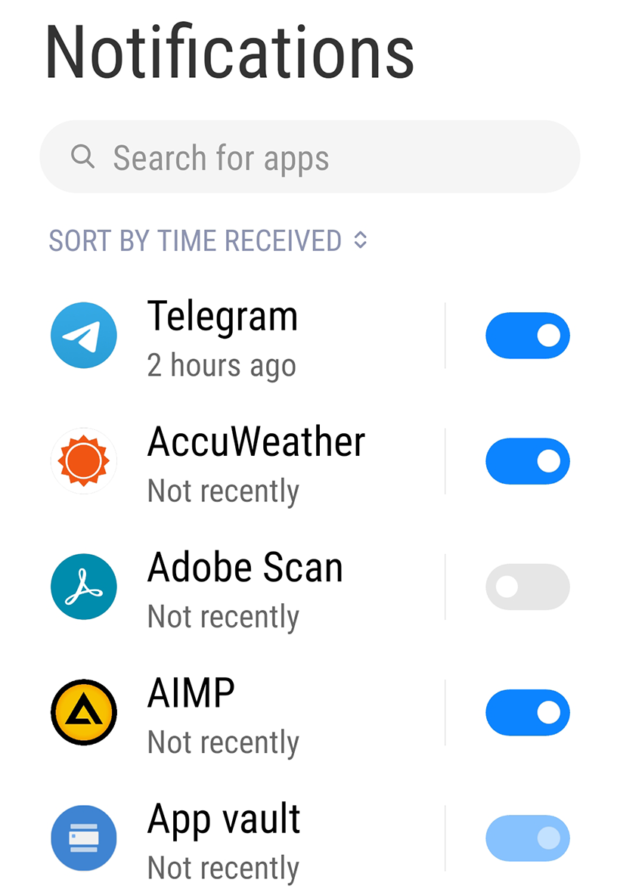
Task: Open the Sort by time received dropdown
Action: coord(208,241)
